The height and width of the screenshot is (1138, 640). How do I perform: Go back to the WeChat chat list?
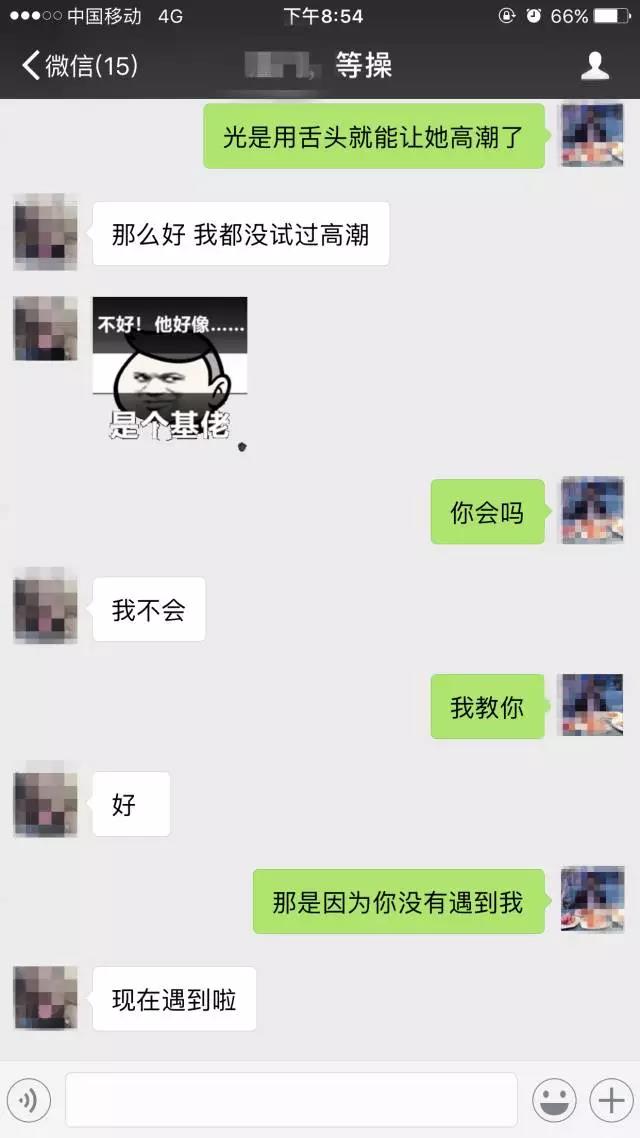pyautogui.click(x=78, y=66)
